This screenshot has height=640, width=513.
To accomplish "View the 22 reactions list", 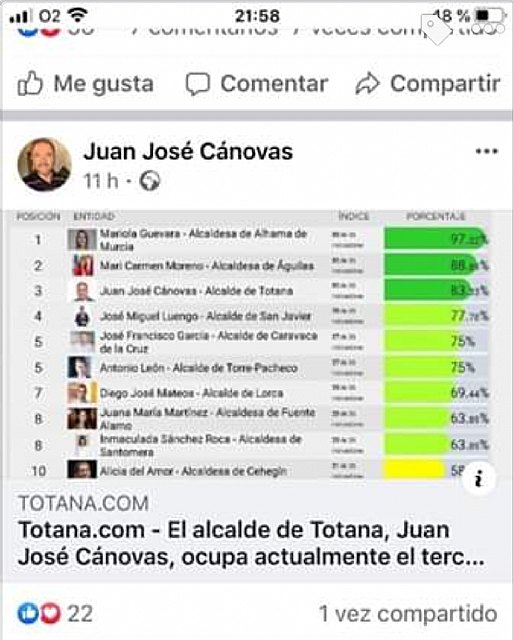I will (x=55, y=613).
